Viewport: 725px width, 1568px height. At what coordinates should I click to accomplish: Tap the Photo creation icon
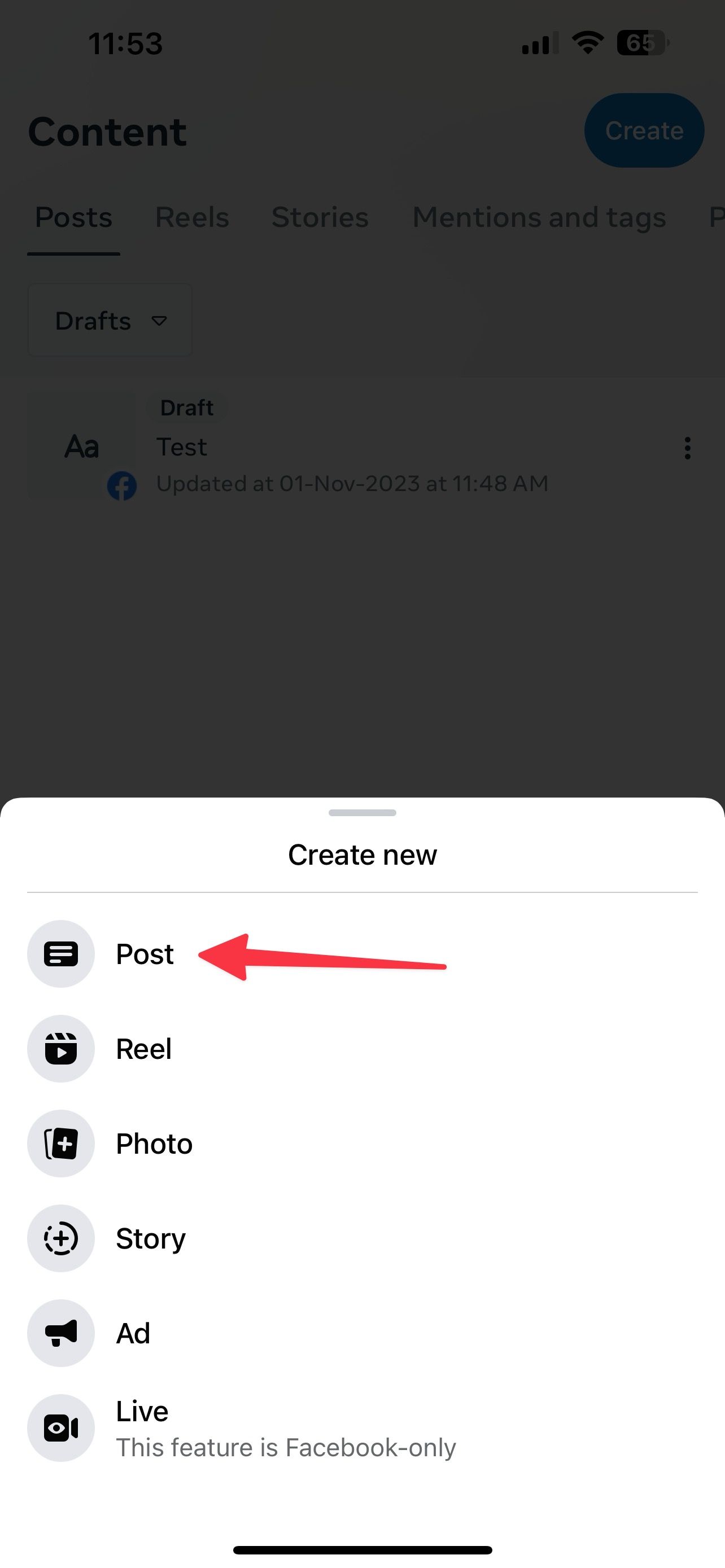(x=61, y=1143)
